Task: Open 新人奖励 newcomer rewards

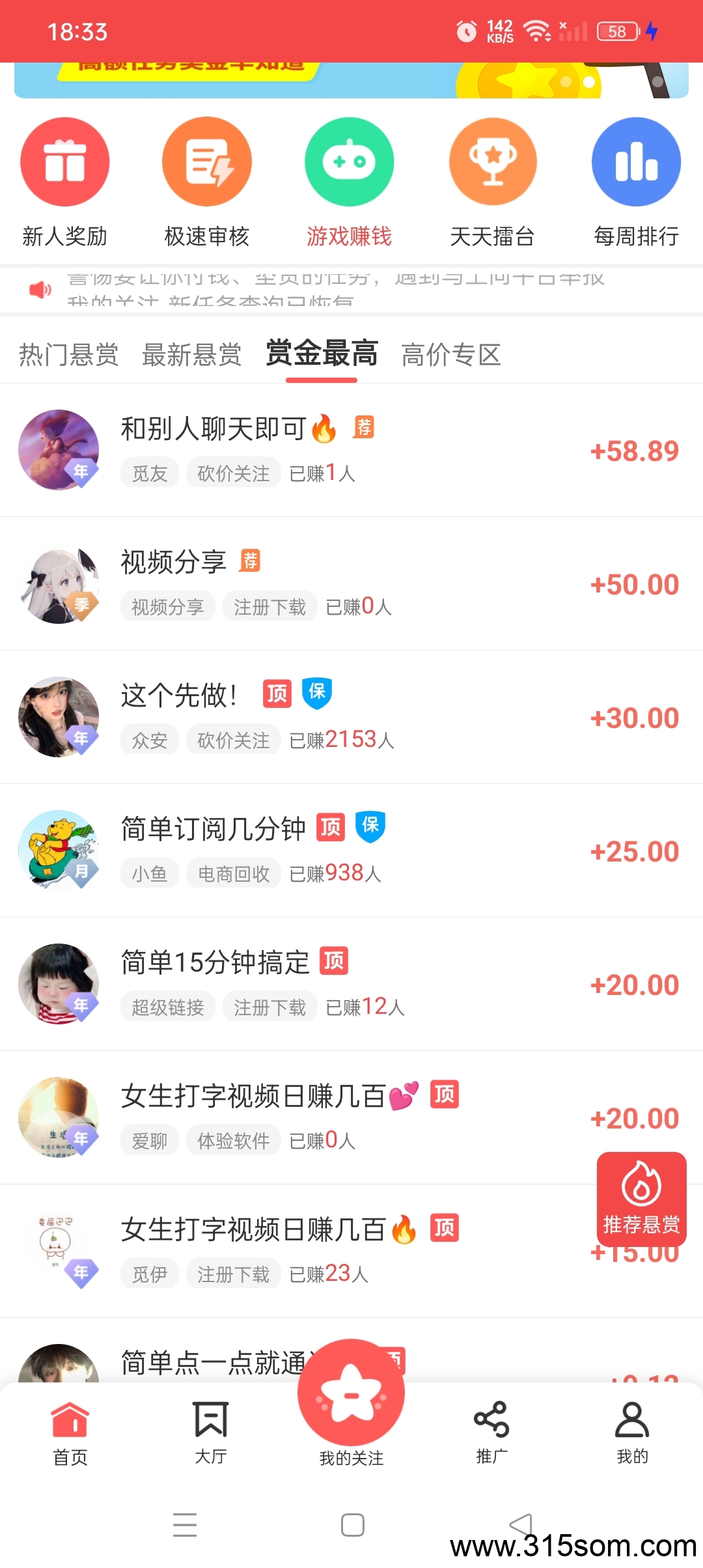Action: pyautogui.click(x=64, y=182)
